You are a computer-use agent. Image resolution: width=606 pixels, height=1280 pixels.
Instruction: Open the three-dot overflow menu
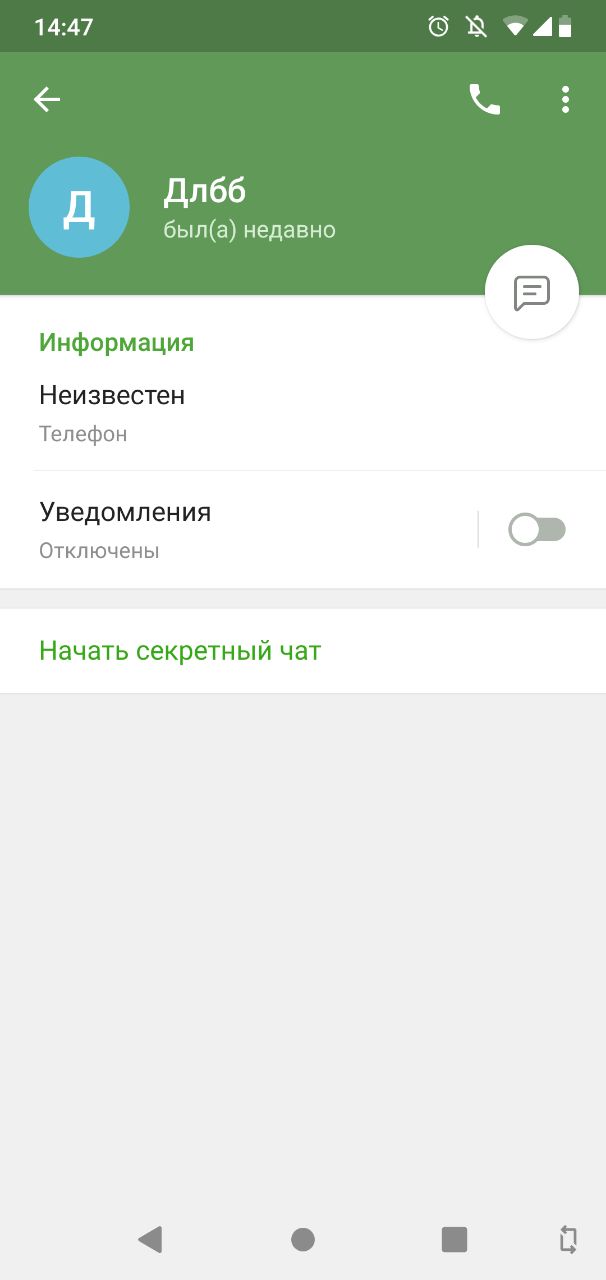[566, 99]
